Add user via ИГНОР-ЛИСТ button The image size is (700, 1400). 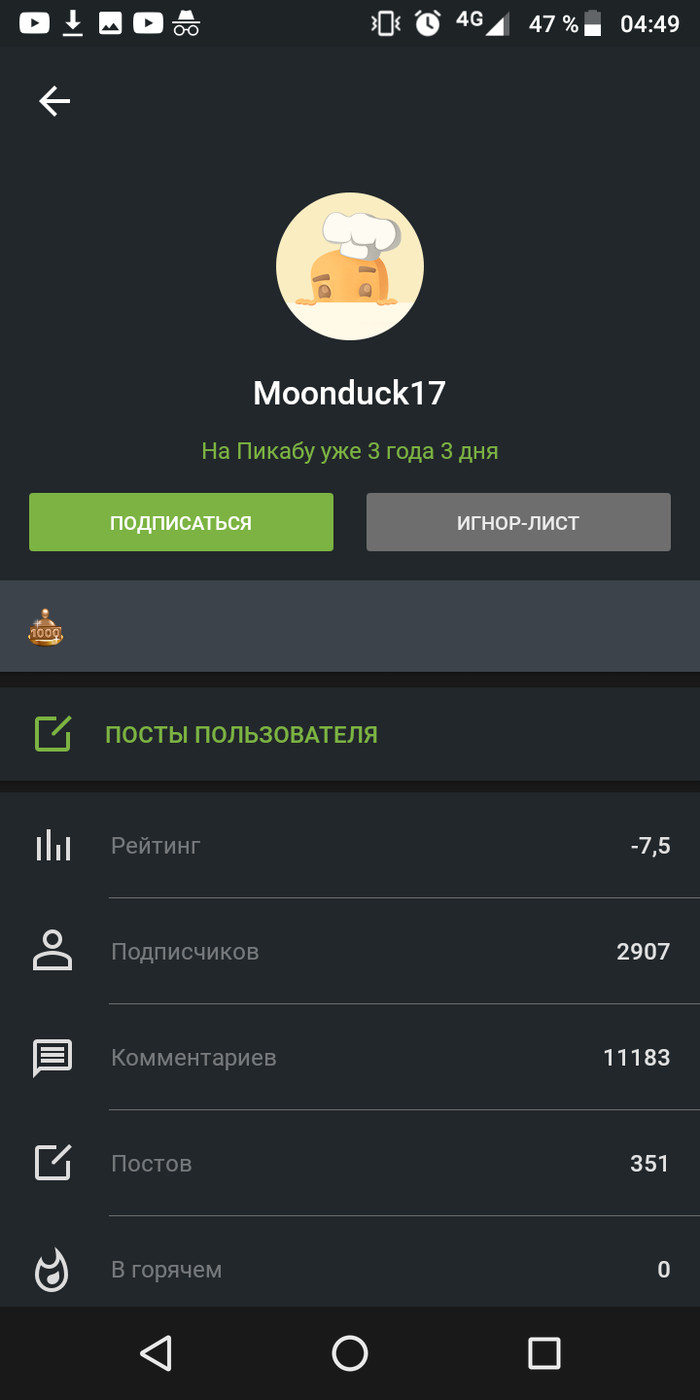click(518, 522)
